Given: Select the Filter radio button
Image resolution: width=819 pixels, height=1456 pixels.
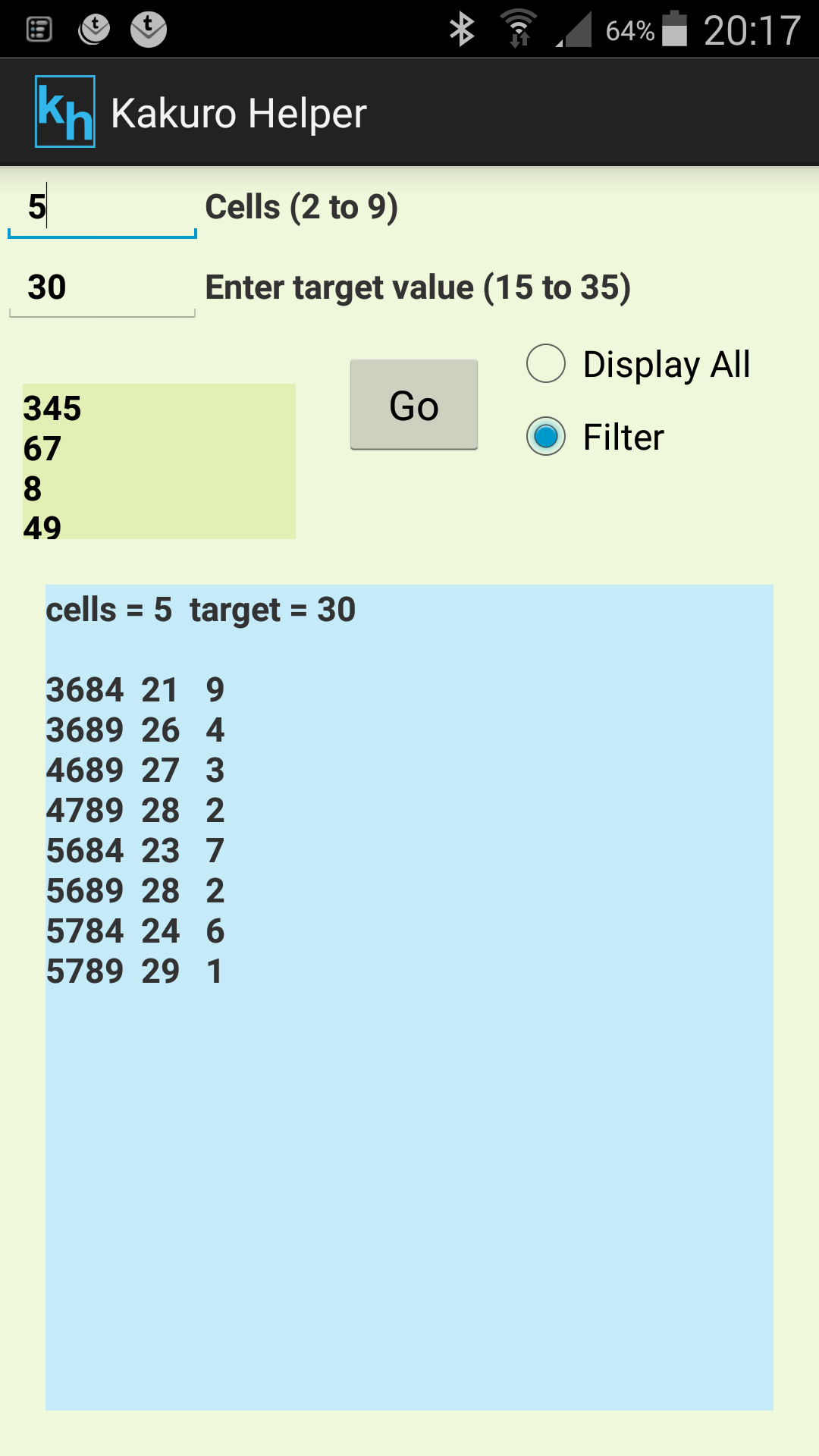Looking at the screenshot, I should pyautogui.click(x=546, y=437).
